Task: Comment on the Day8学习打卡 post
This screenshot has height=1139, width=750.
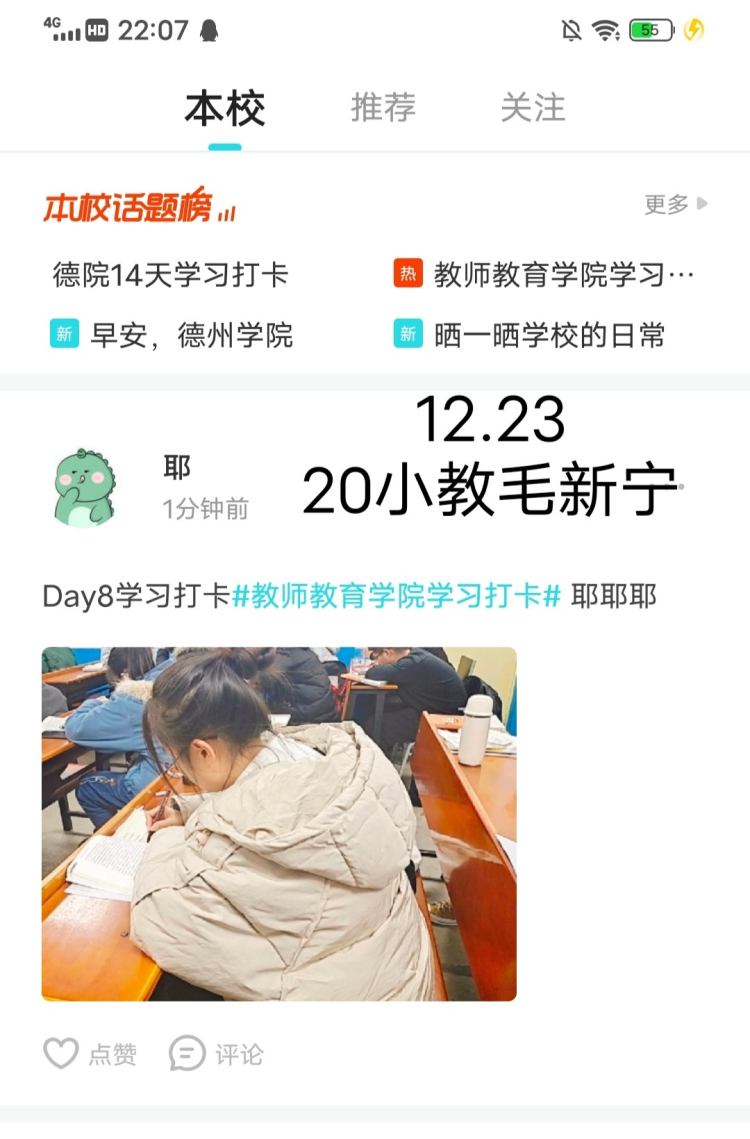Action: [217, 1054]
